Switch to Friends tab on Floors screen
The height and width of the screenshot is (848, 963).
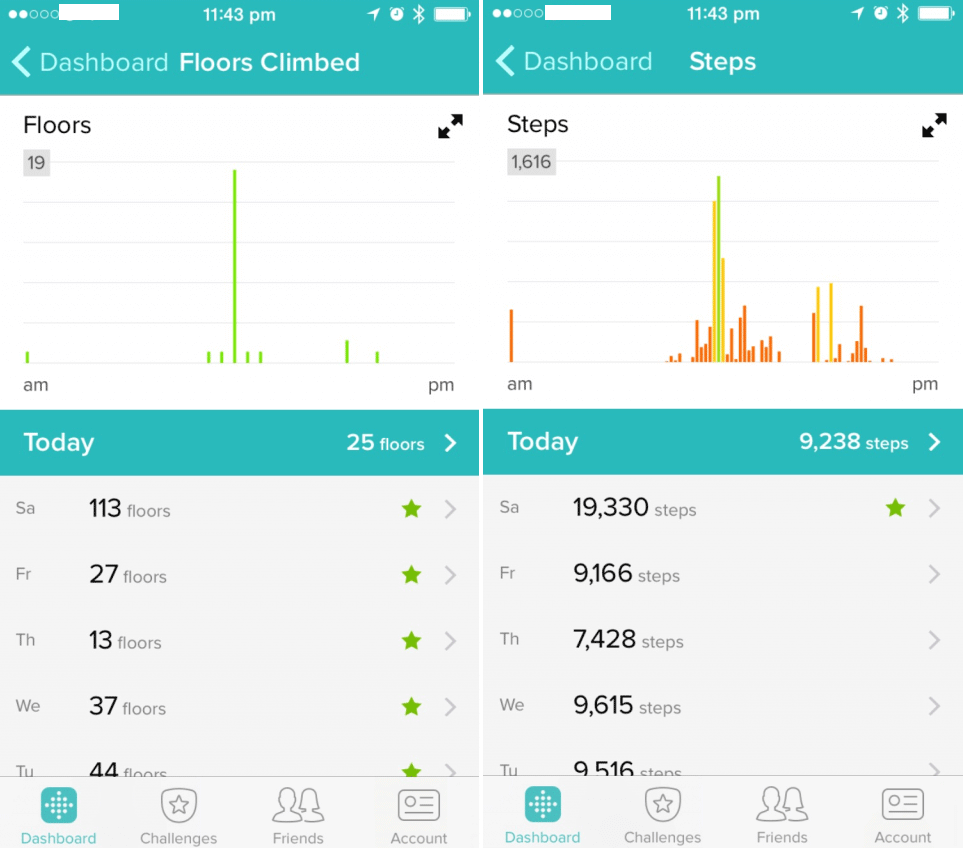(298, 815)
